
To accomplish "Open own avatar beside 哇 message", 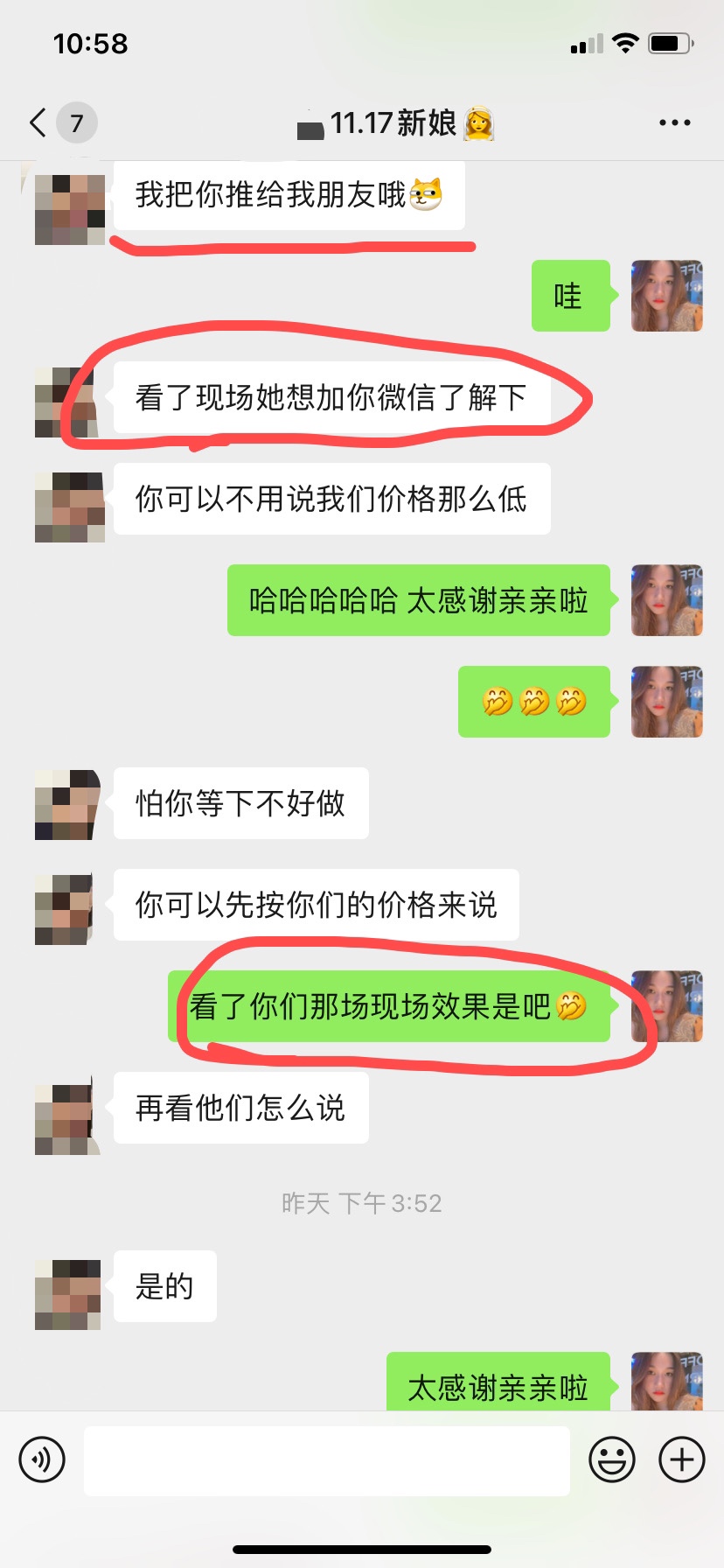I will [667, 296].
